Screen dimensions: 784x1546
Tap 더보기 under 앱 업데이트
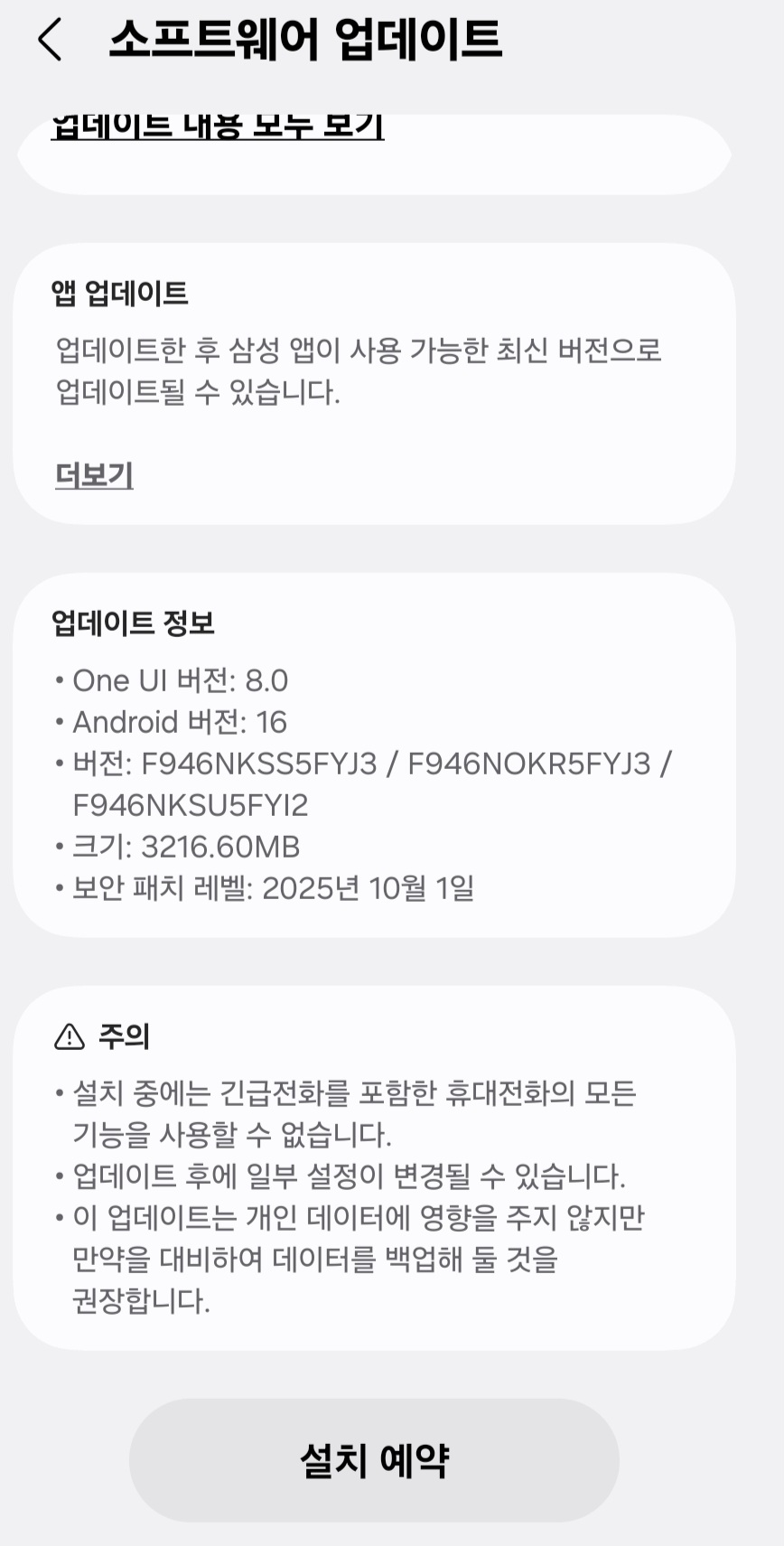pyautogui.click(x=94, y=474)
